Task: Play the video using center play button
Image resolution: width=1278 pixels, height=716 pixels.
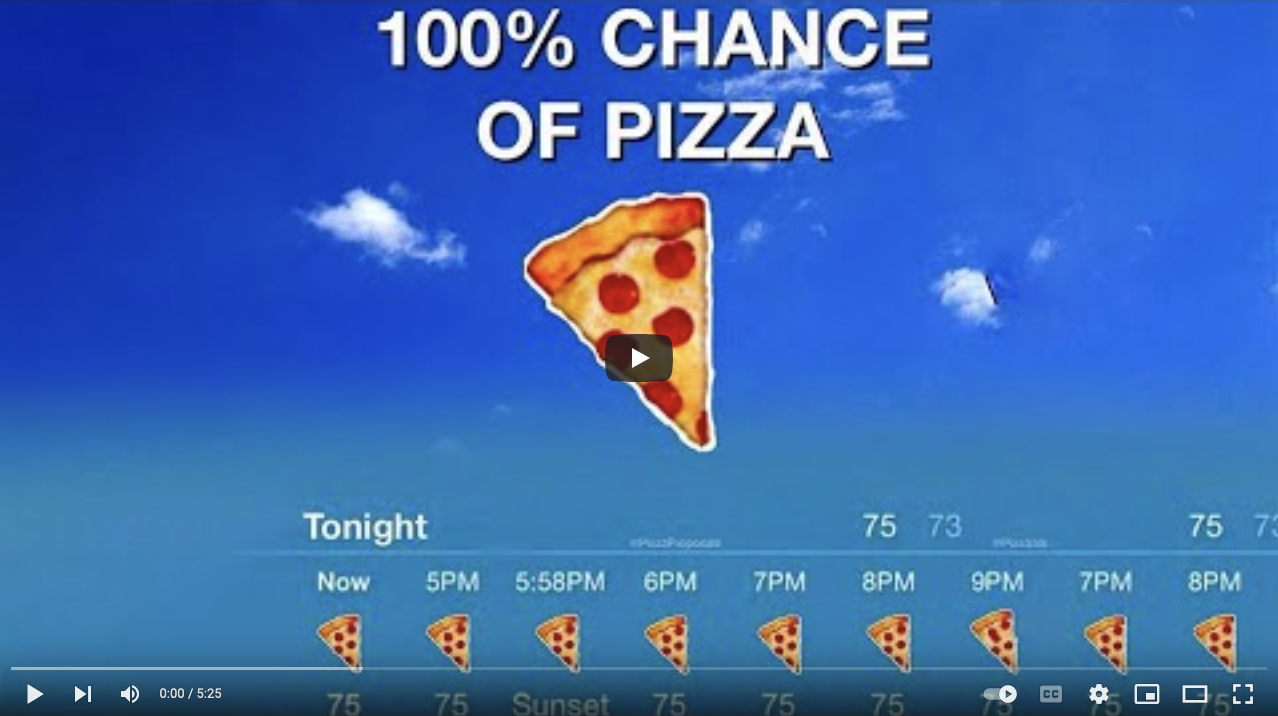Action: tap(638, 358)
